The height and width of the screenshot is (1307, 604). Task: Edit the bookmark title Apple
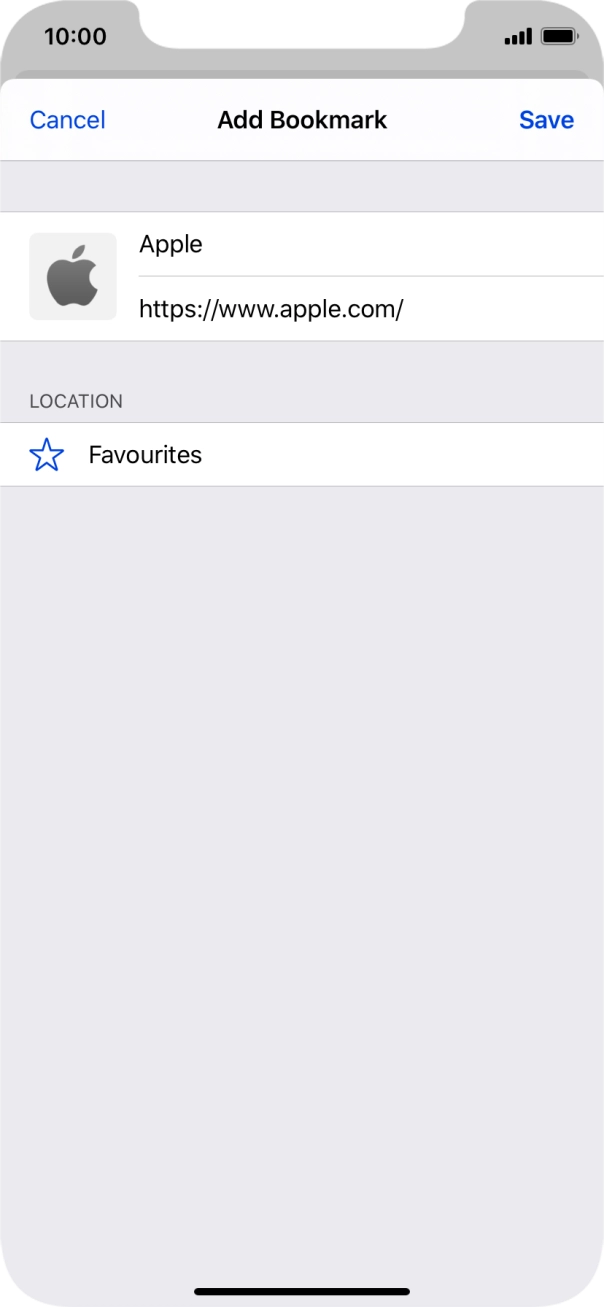[x=371, y=244]
